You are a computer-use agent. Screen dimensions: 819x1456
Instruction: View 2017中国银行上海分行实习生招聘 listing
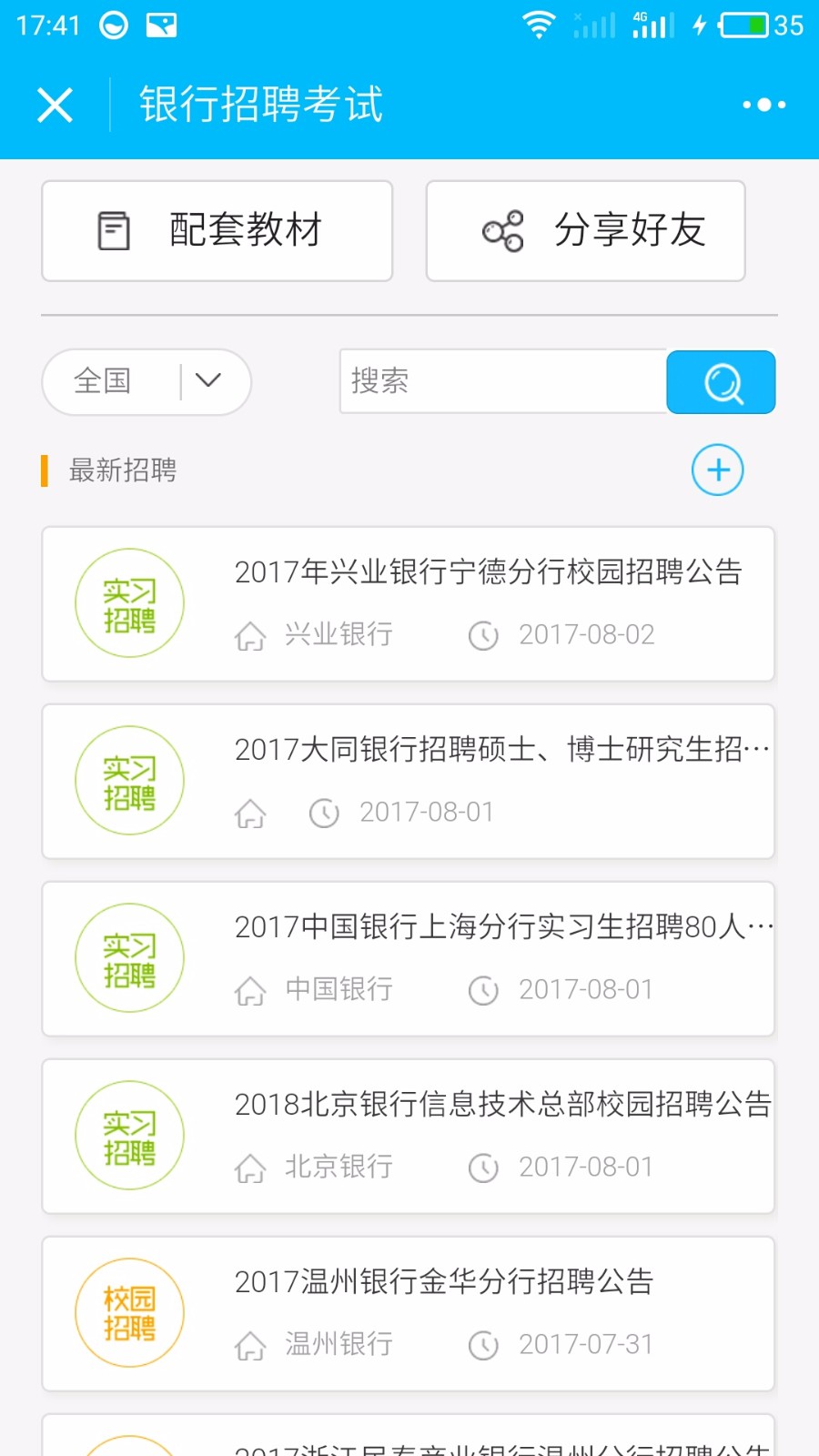408,958
